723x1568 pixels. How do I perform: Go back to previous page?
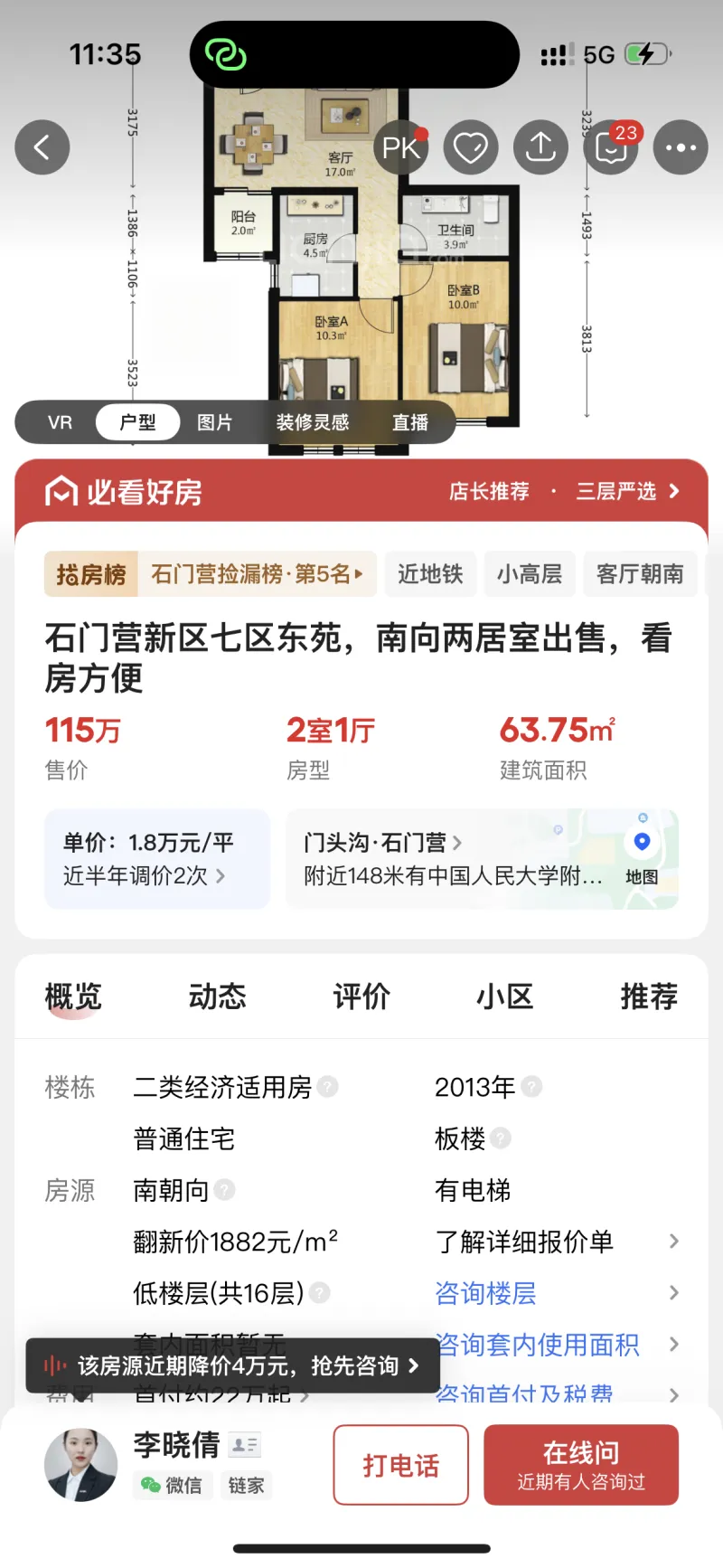tap(42, 147)
